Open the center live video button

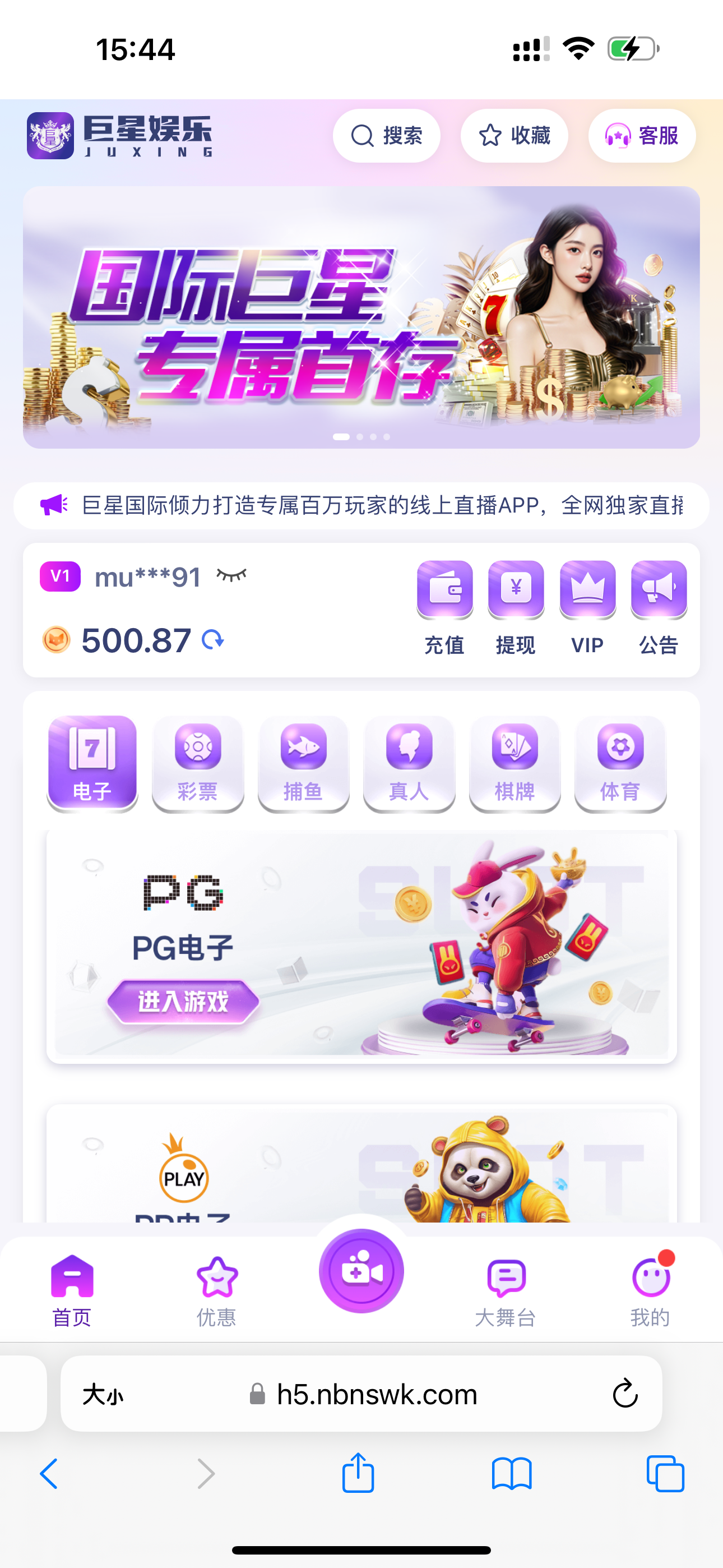[361, 1271]
